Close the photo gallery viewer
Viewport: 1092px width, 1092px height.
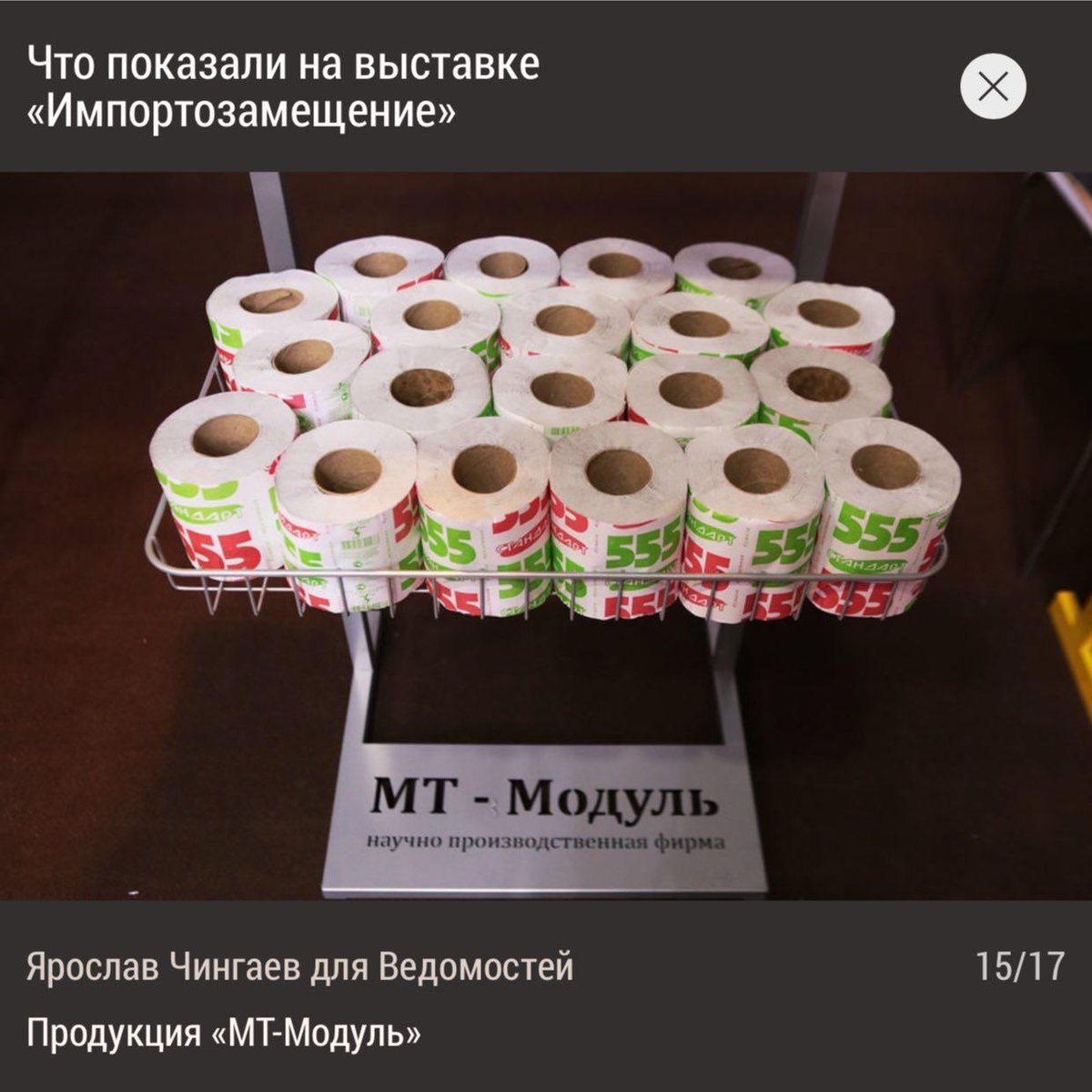(993, 87)
